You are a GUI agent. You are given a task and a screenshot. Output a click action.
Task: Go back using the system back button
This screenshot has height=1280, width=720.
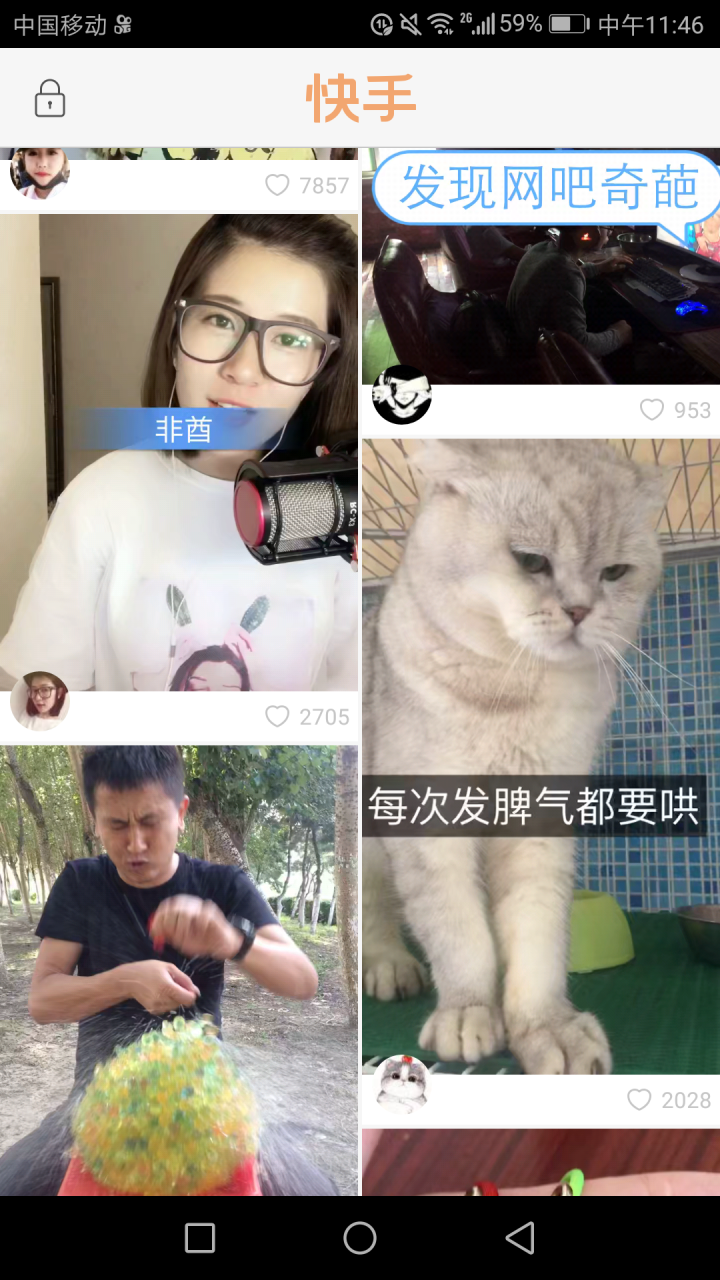(520, 1238)
